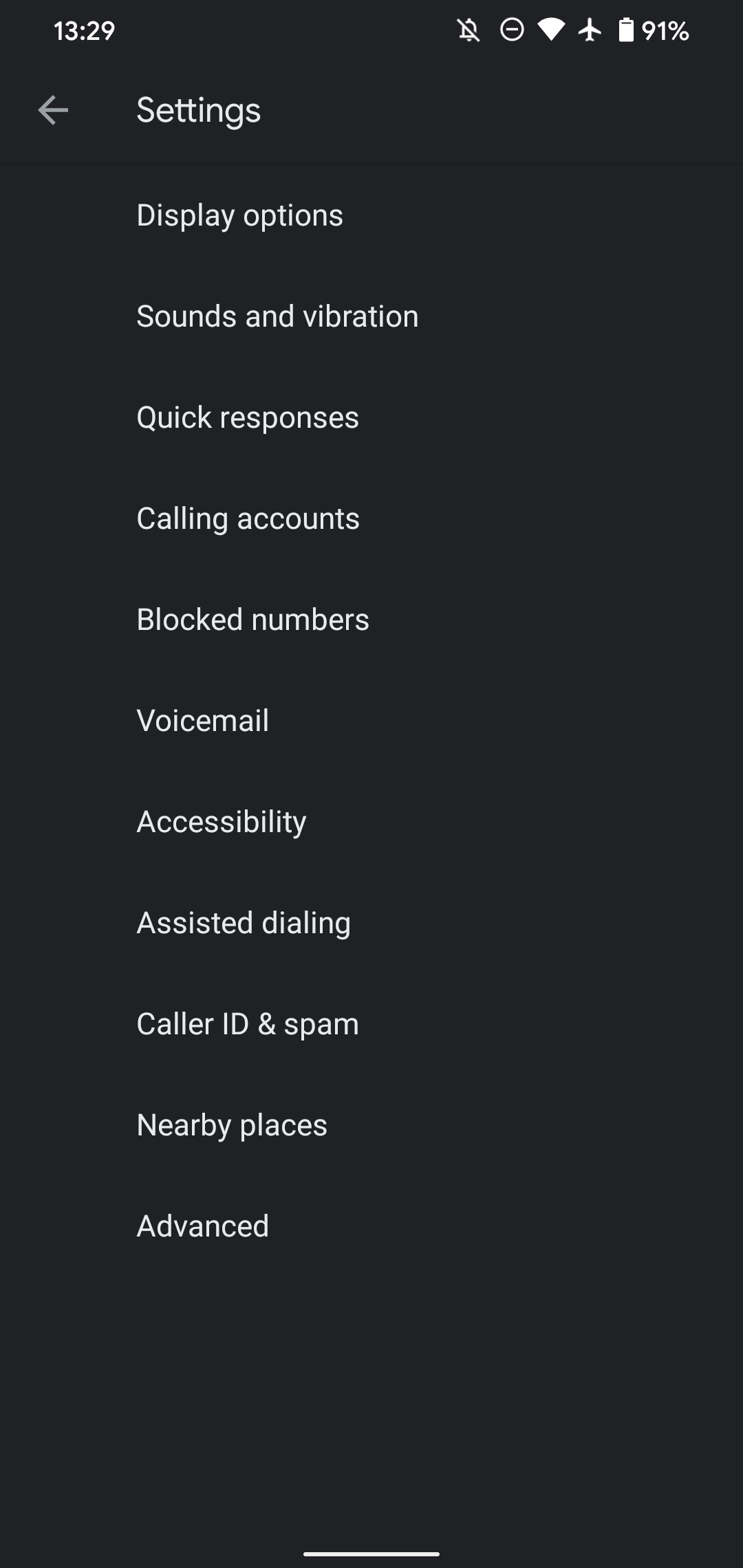Open Nearby places settings
Viewport: 743px width, 1568px height.
click(x=231, y=1124)
